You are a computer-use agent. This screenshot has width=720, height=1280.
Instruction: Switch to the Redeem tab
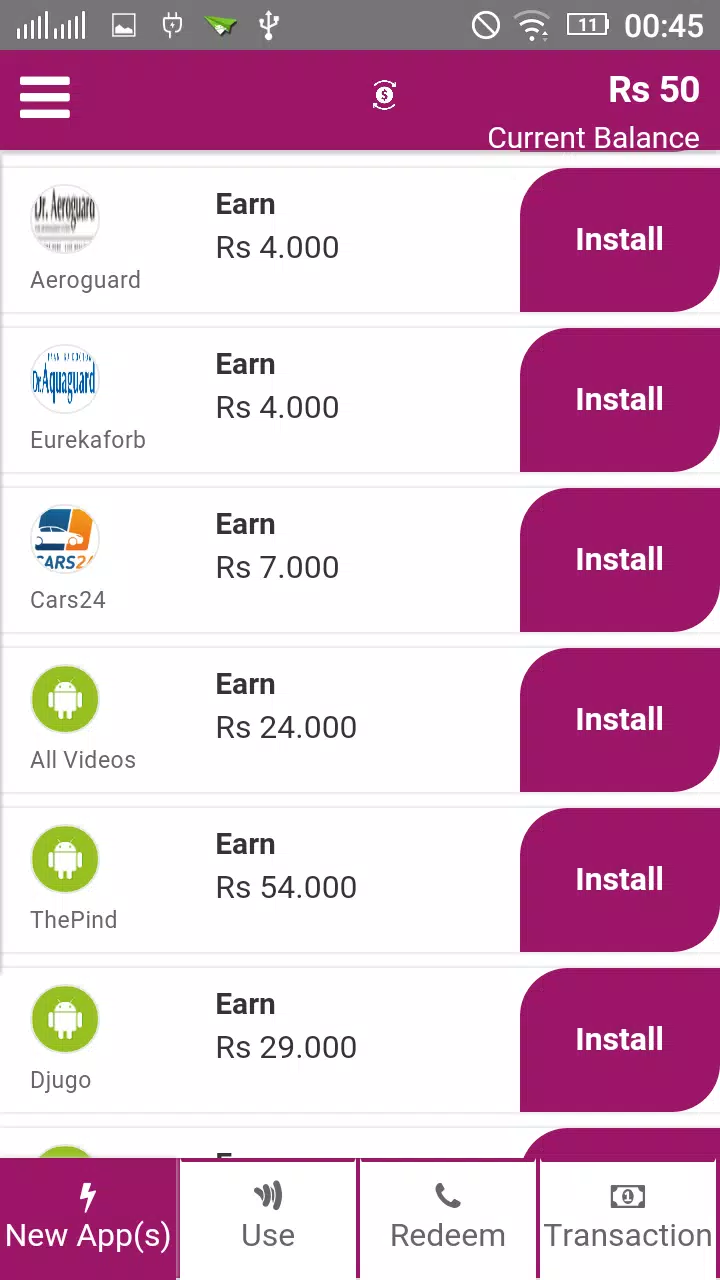point(448,1218)
